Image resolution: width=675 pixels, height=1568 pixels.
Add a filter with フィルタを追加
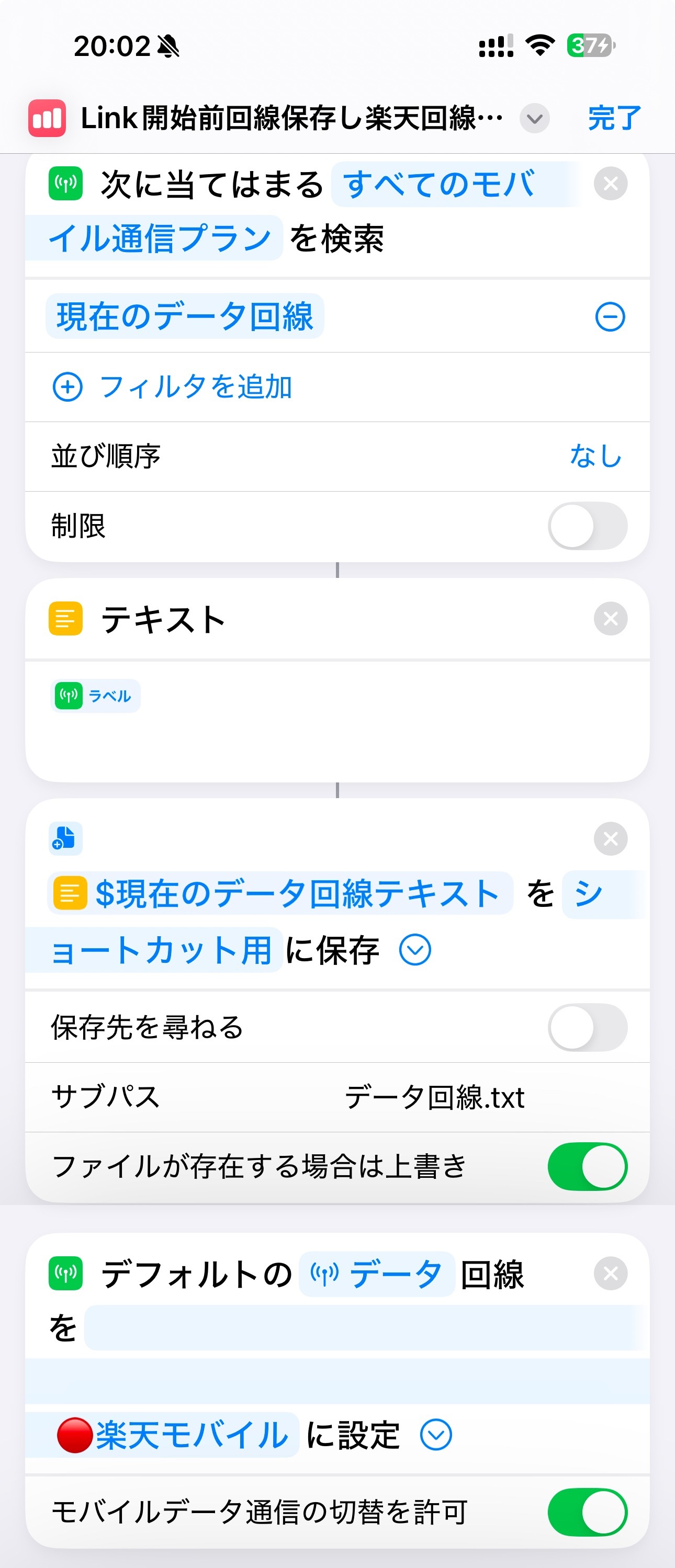click(x=173, y=387)
